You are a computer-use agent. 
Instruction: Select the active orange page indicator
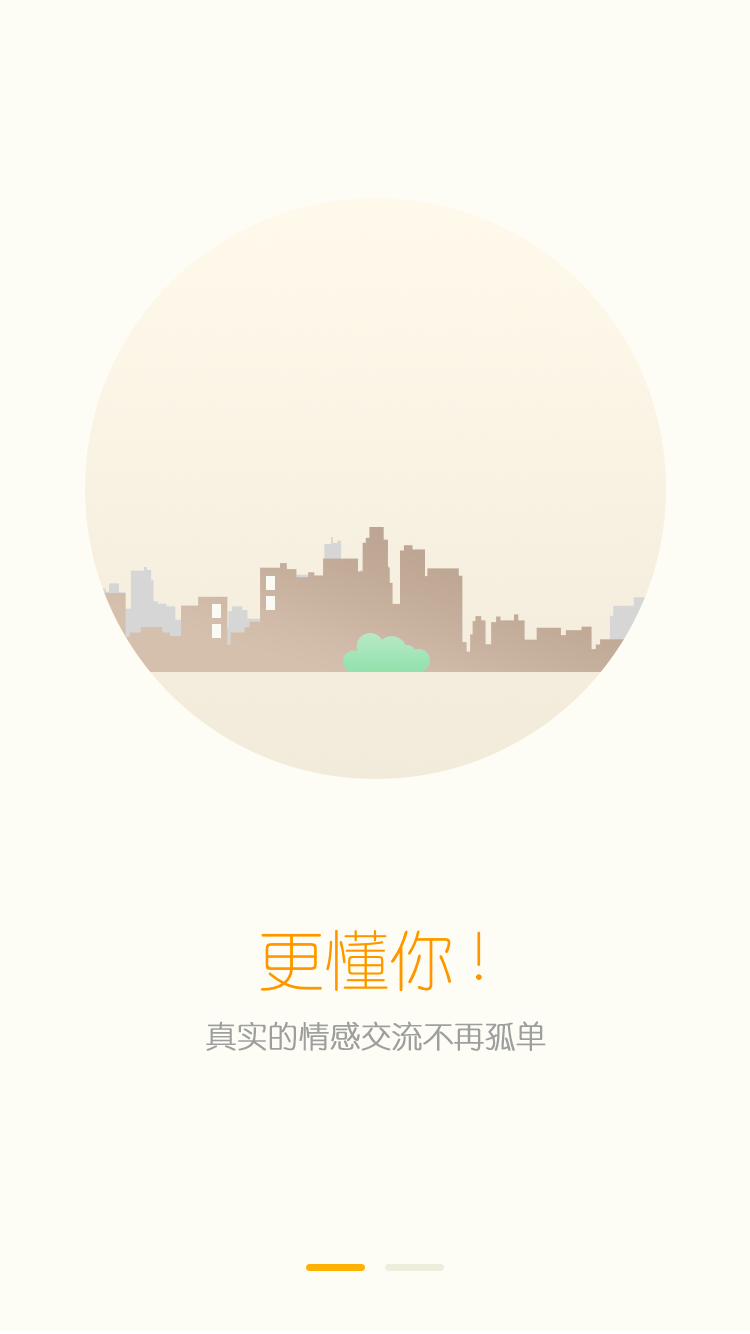pyautogui.click(x=335, y=1266)
